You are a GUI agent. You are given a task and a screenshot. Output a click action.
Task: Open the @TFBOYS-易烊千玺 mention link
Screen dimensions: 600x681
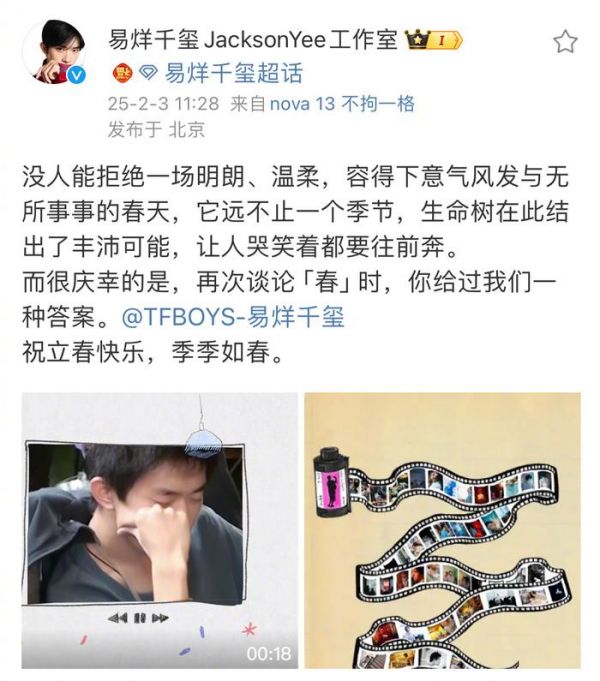point(233,317)
